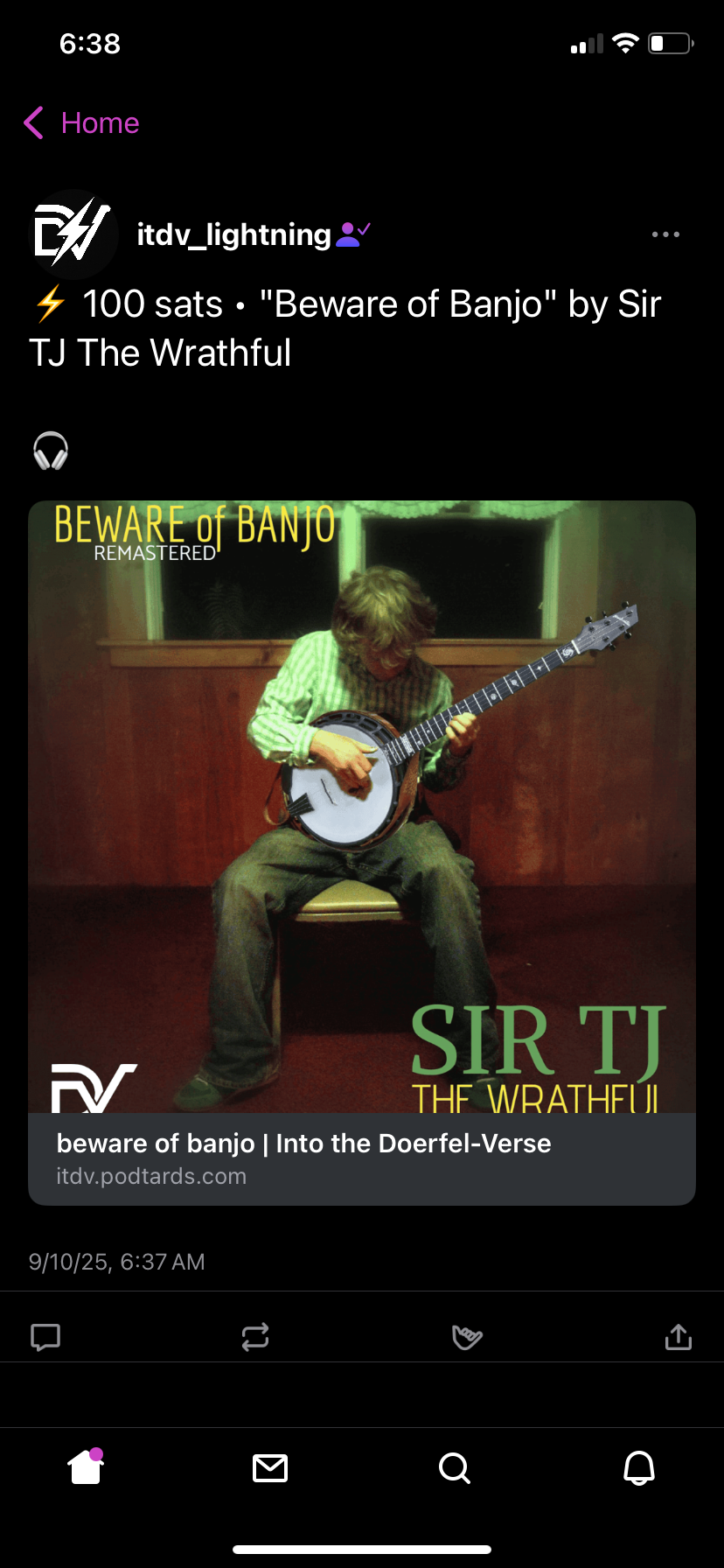Share this post
The width and height of the screenshot is (724, 1568).
[x=679, y=1337]
